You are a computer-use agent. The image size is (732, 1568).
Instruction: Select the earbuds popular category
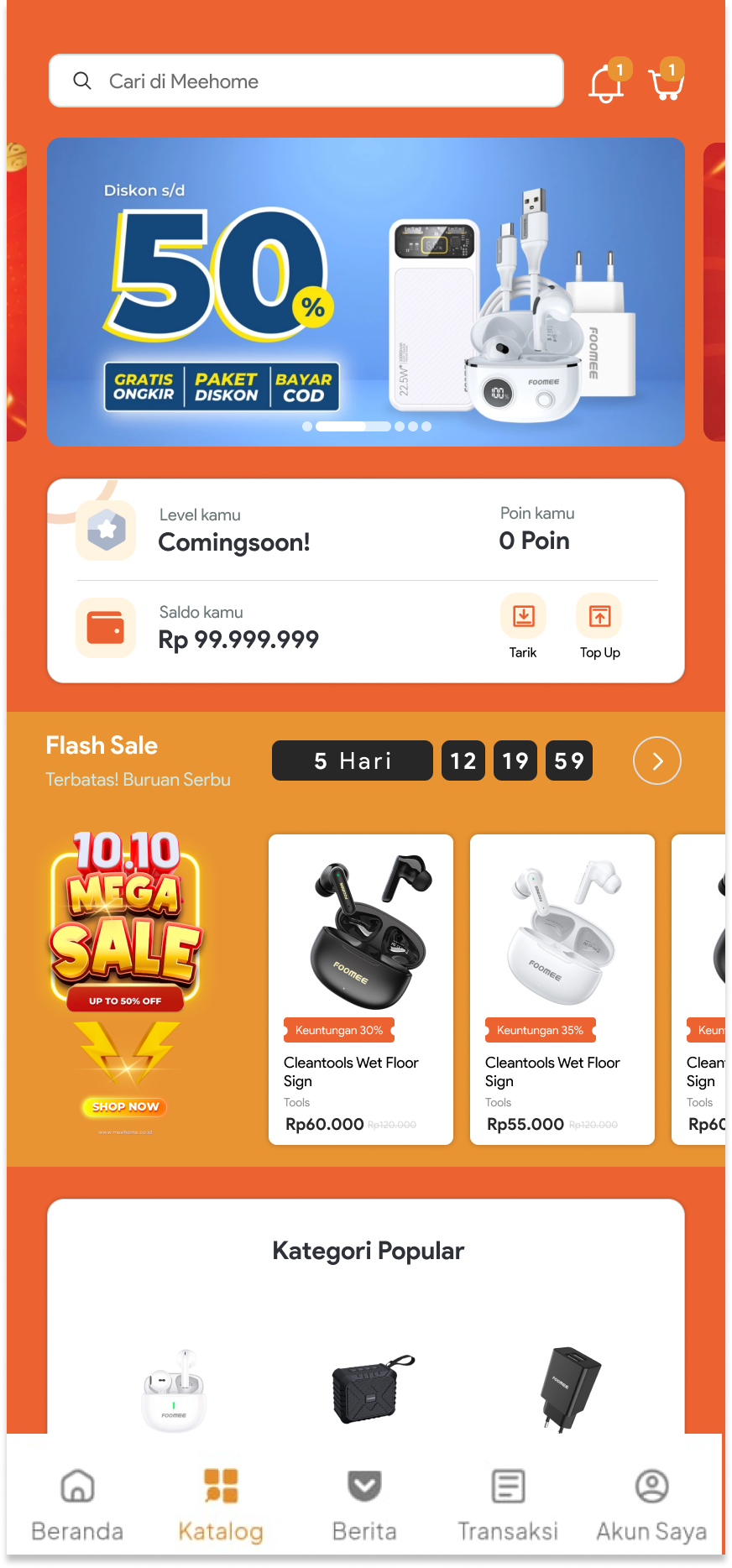click(174, 1389)
